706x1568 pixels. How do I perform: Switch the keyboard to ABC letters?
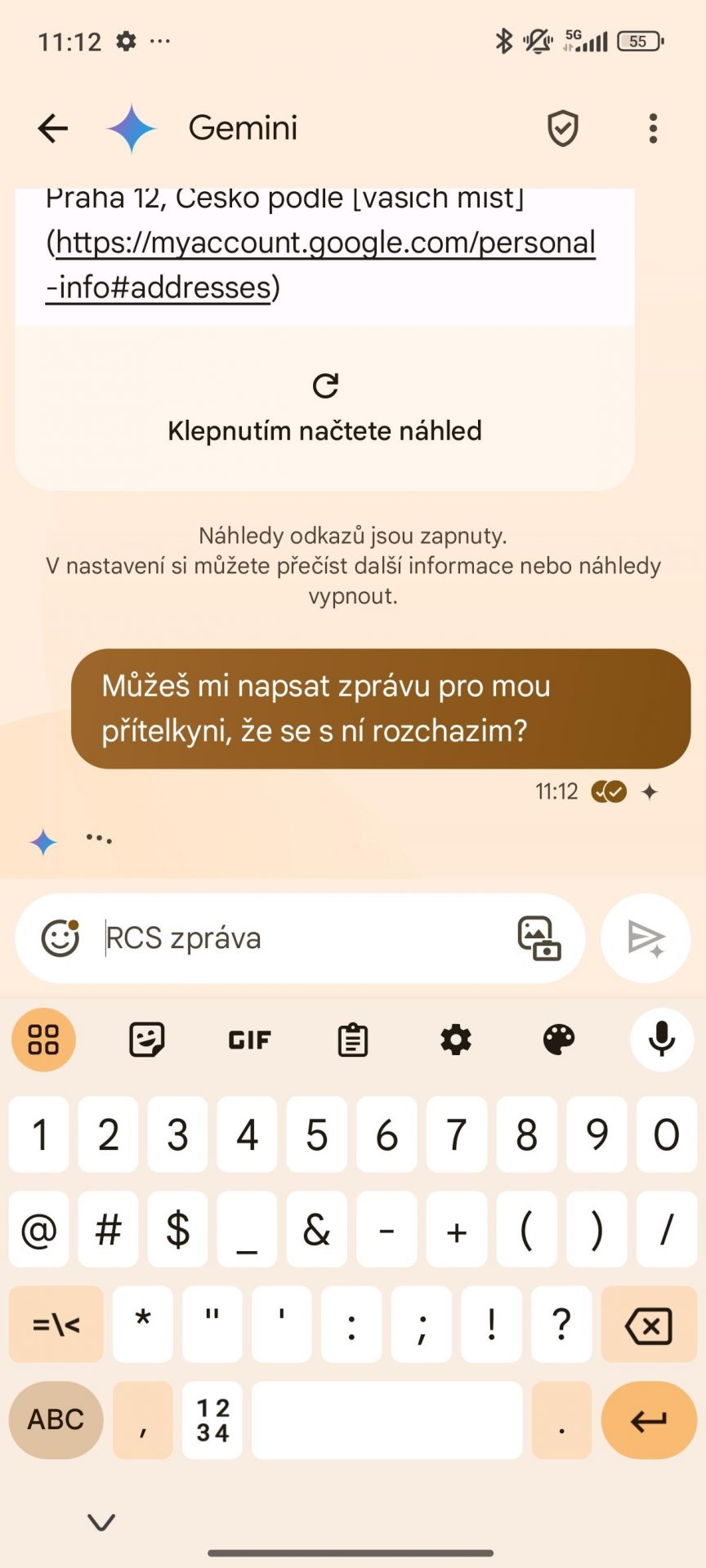(56, 1419)
